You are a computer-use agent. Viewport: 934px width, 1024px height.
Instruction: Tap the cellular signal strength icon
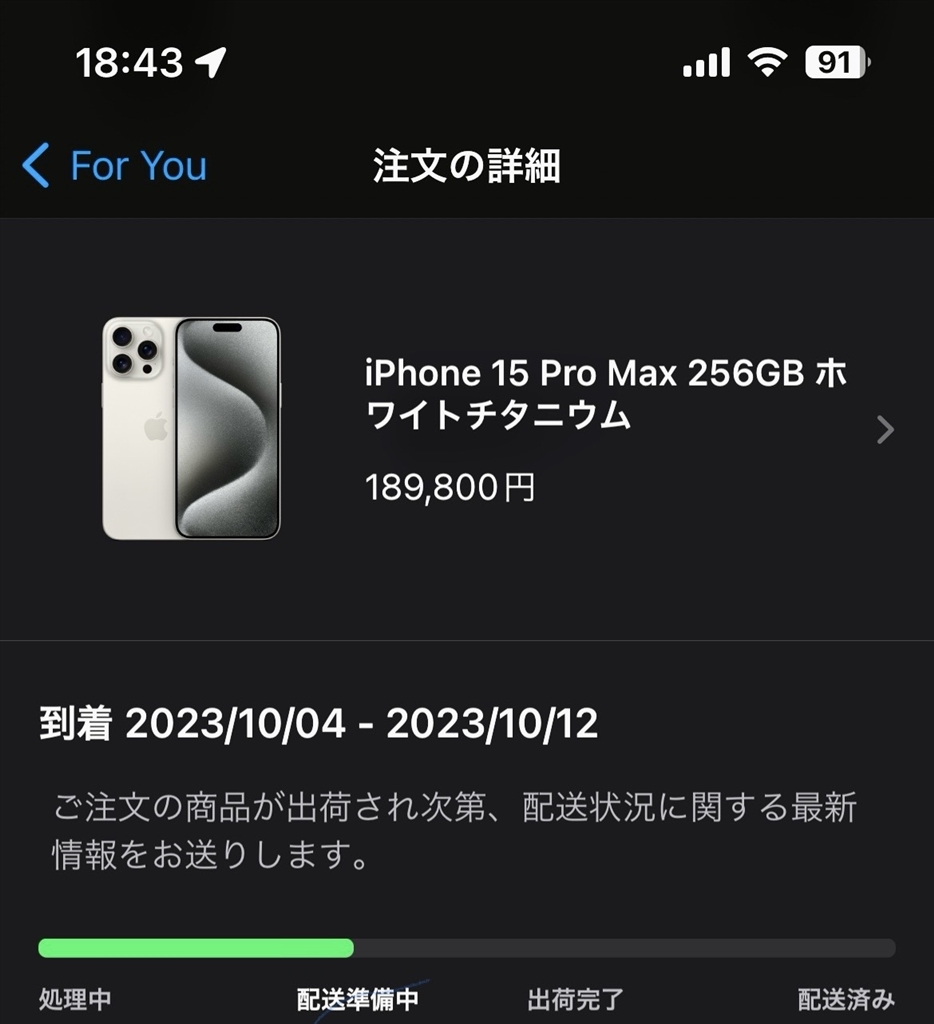[x=705, y=62]
